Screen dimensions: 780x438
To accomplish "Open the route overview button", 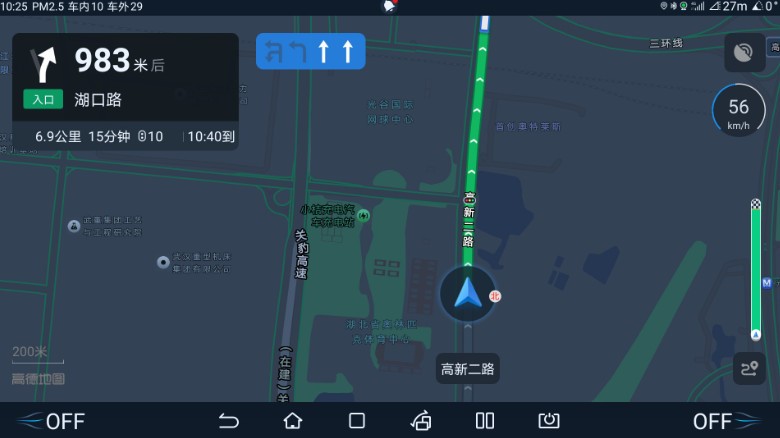I will 749,369.
